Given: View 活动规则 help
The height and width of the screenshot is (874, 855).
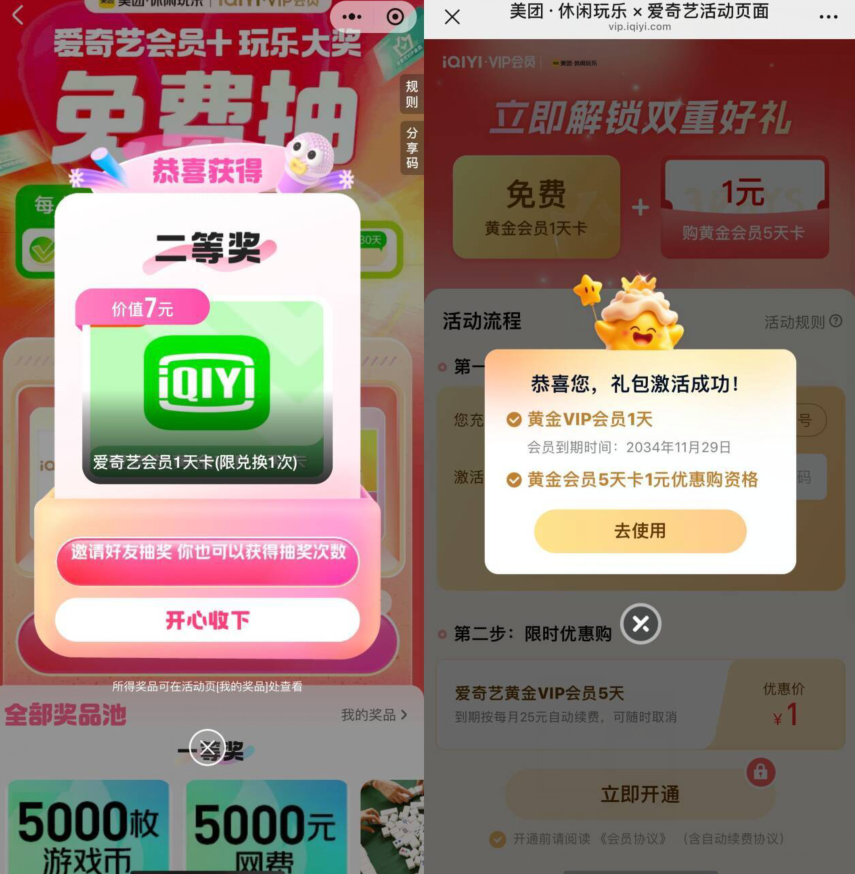Looking at the screenshot, I should click(803, 322).
